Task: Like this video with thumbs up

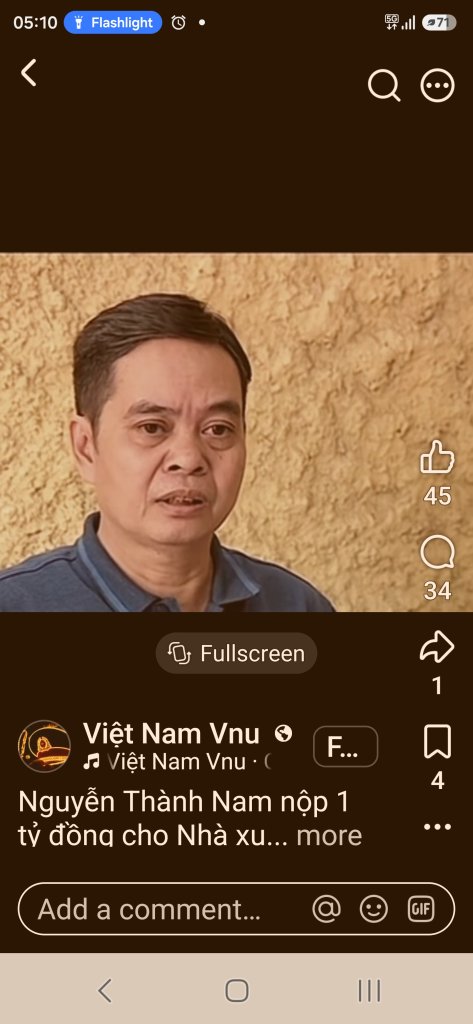Action: pos(437,456)
